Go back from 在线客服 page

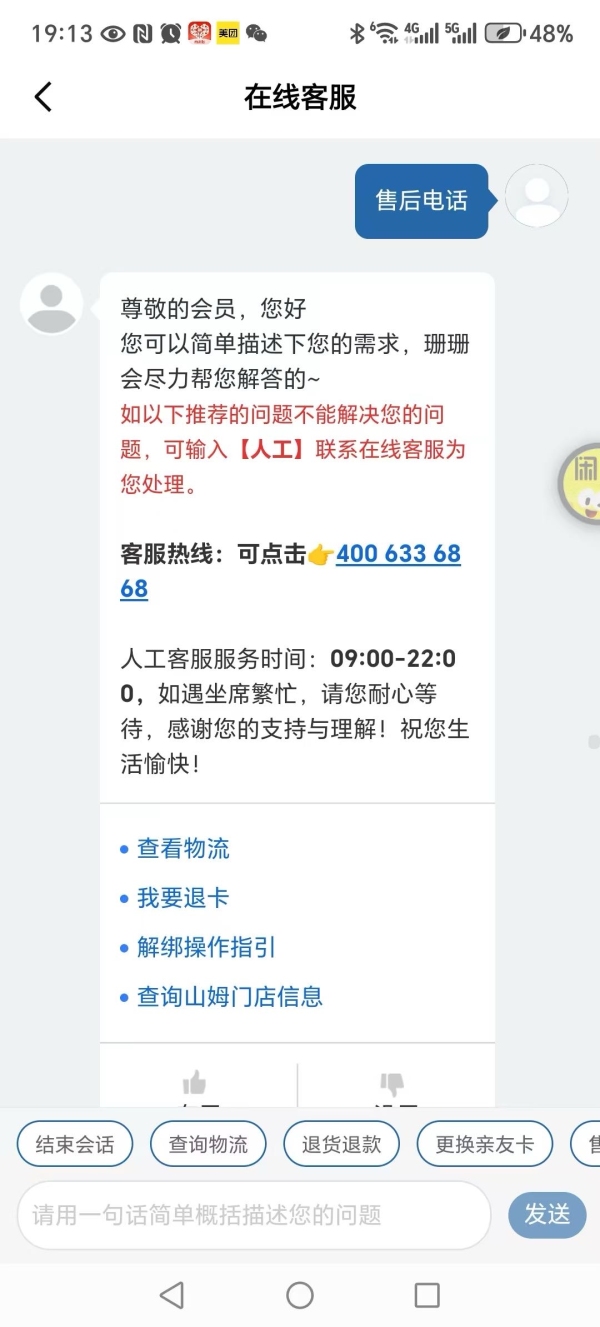[42, 97]
